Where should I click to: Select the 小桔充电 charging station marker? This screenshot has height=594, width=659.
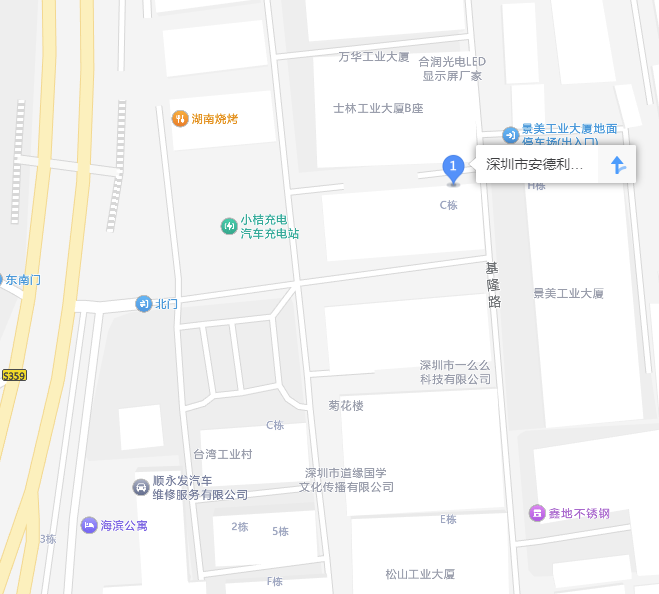pyautogui.click(x=229, y=226)
